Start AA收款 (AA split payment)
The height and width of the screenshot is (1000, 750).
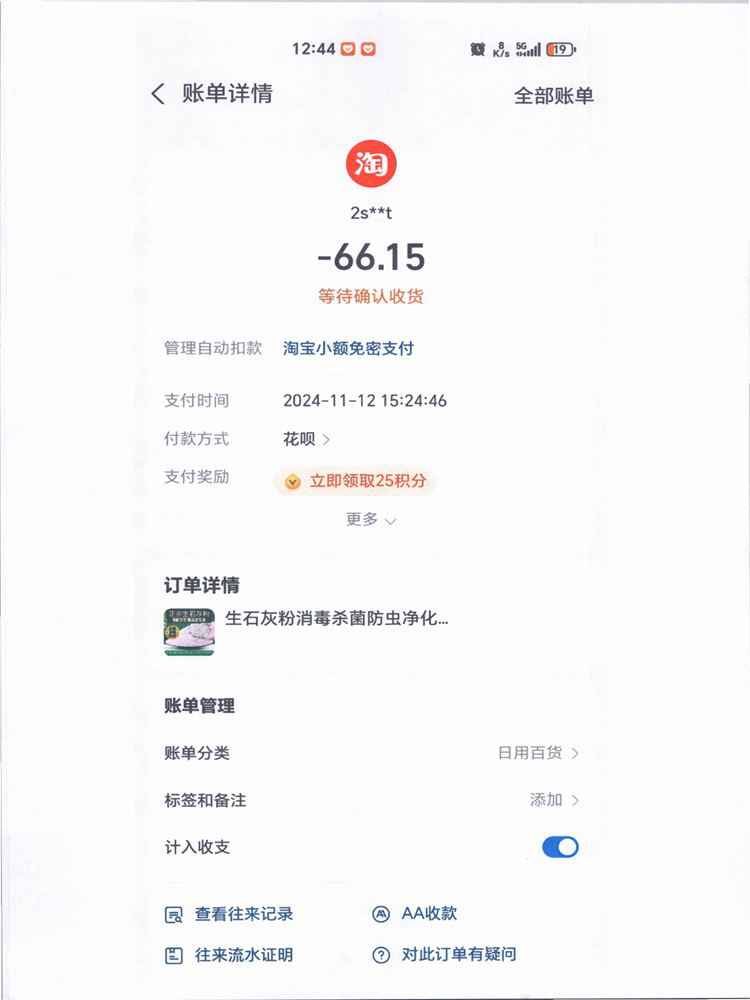416,913
